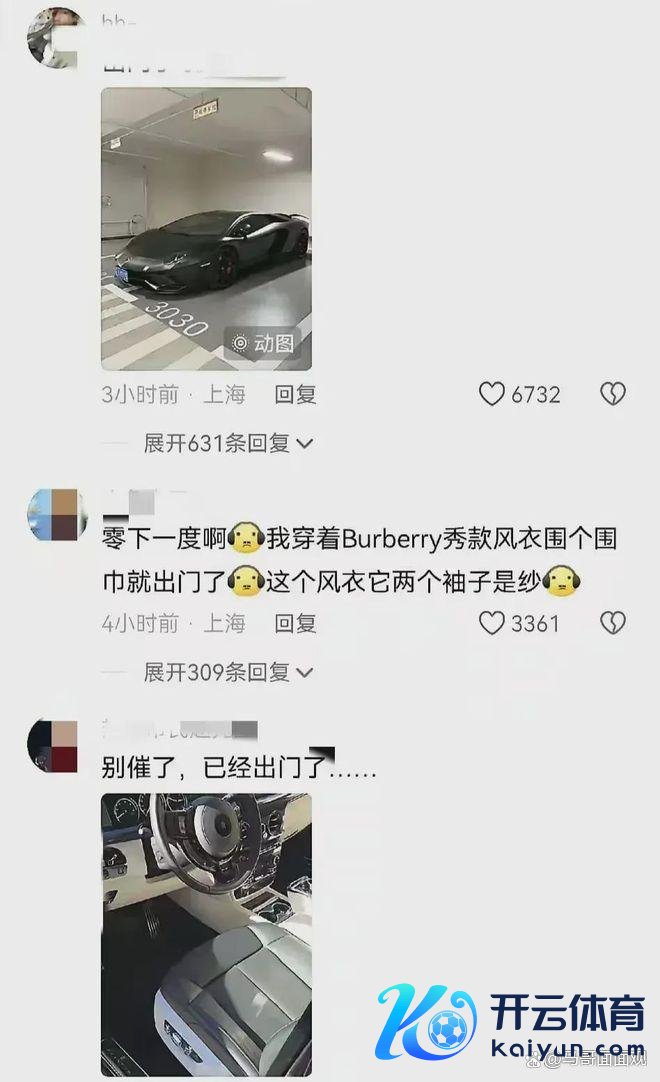Like the comment with 6732 likes
660x1082 pixels.
(492, 394)
